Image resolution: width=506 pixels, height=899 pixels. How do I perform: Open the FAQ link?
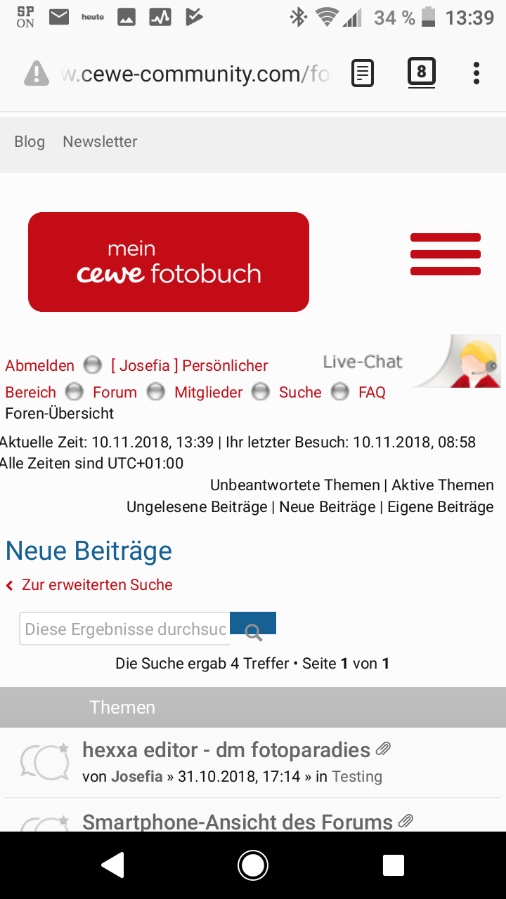(372, 393)
